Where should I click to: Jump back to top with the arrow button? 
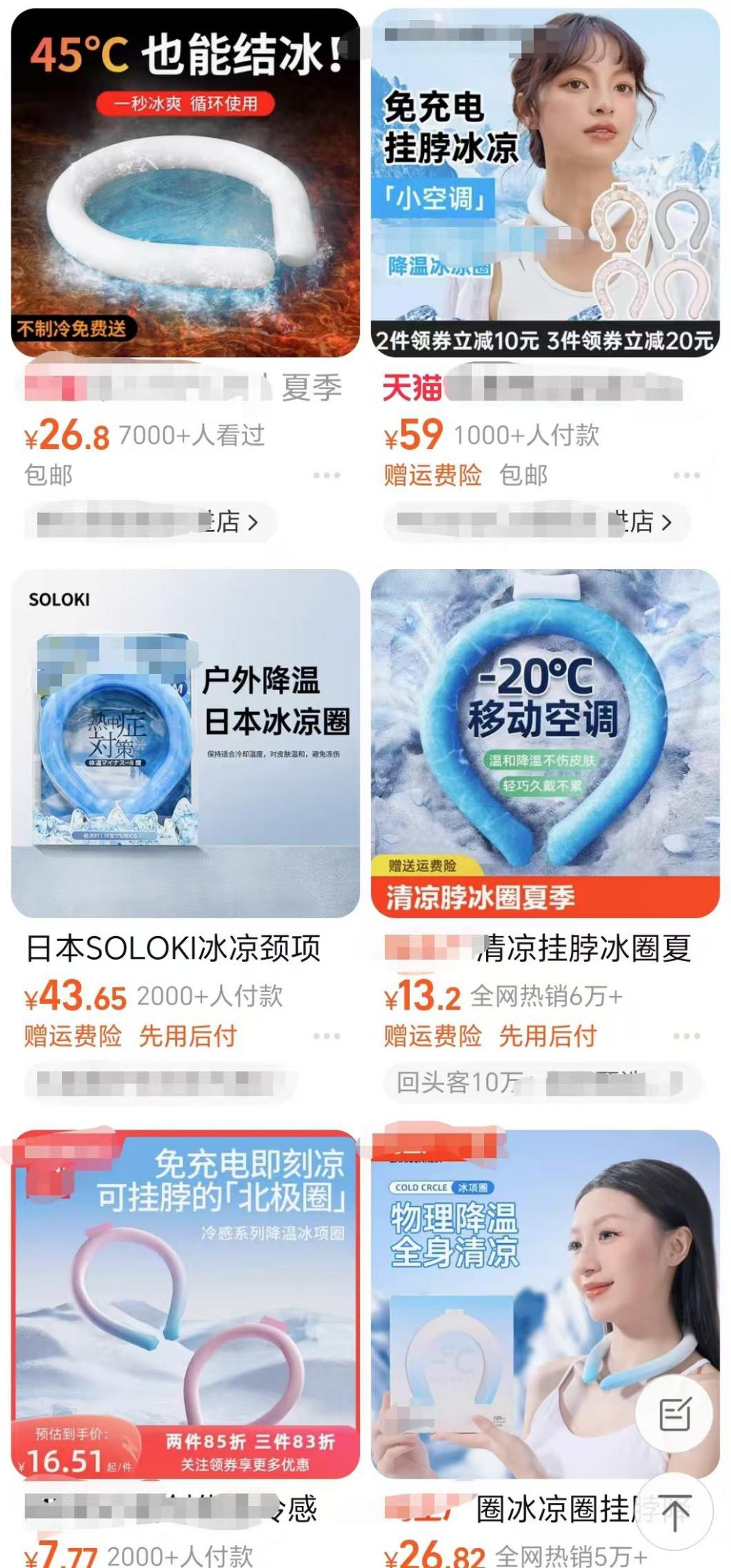click(x=675, y=1513)
